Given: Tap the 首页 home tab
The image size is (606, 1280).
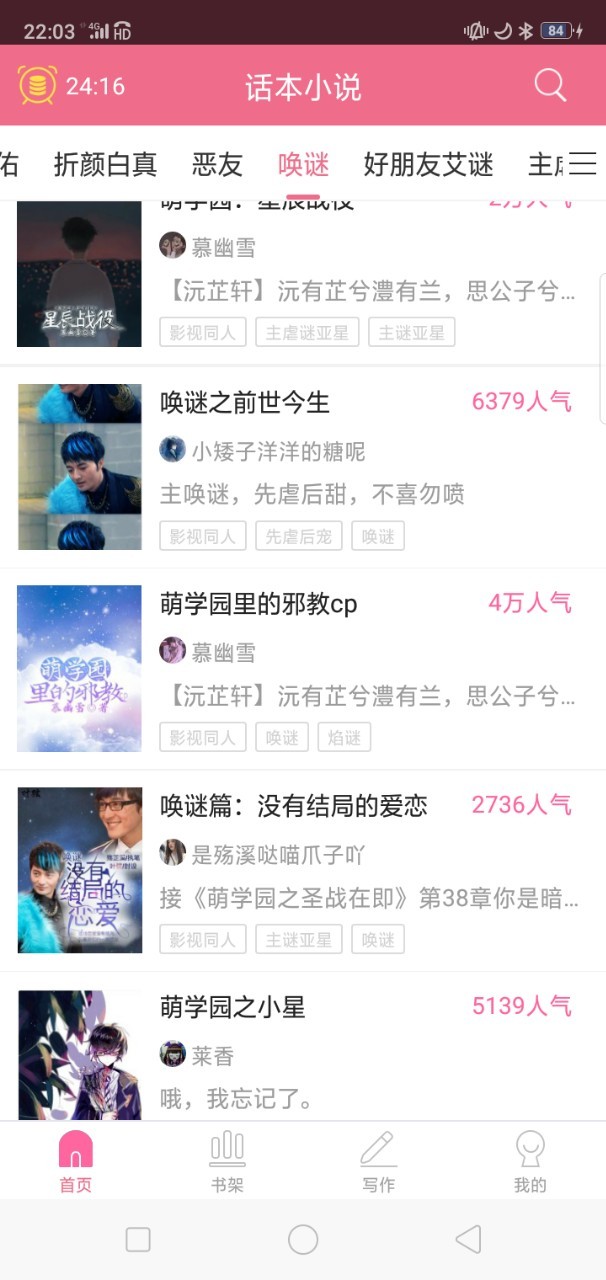Looking at the screenshot, I should [x=76, y=1159].
